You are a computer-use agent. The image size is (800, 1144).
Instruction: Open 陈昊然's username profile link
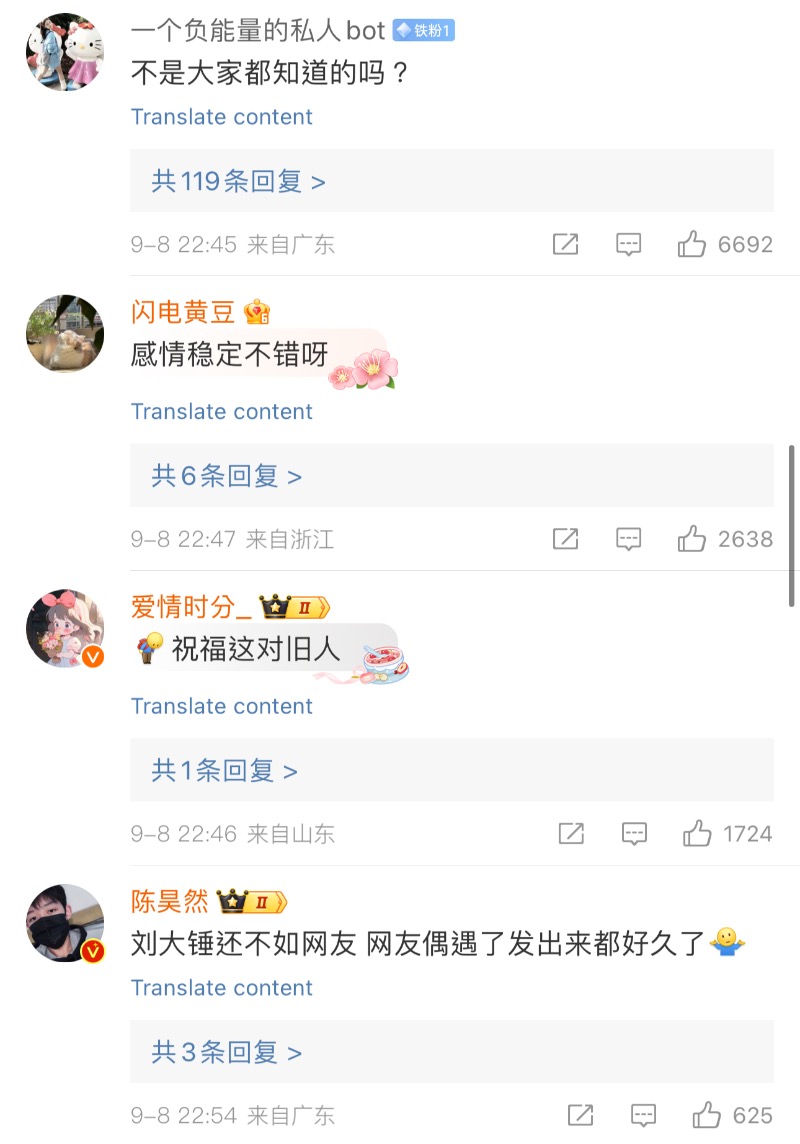click(170, 901)
